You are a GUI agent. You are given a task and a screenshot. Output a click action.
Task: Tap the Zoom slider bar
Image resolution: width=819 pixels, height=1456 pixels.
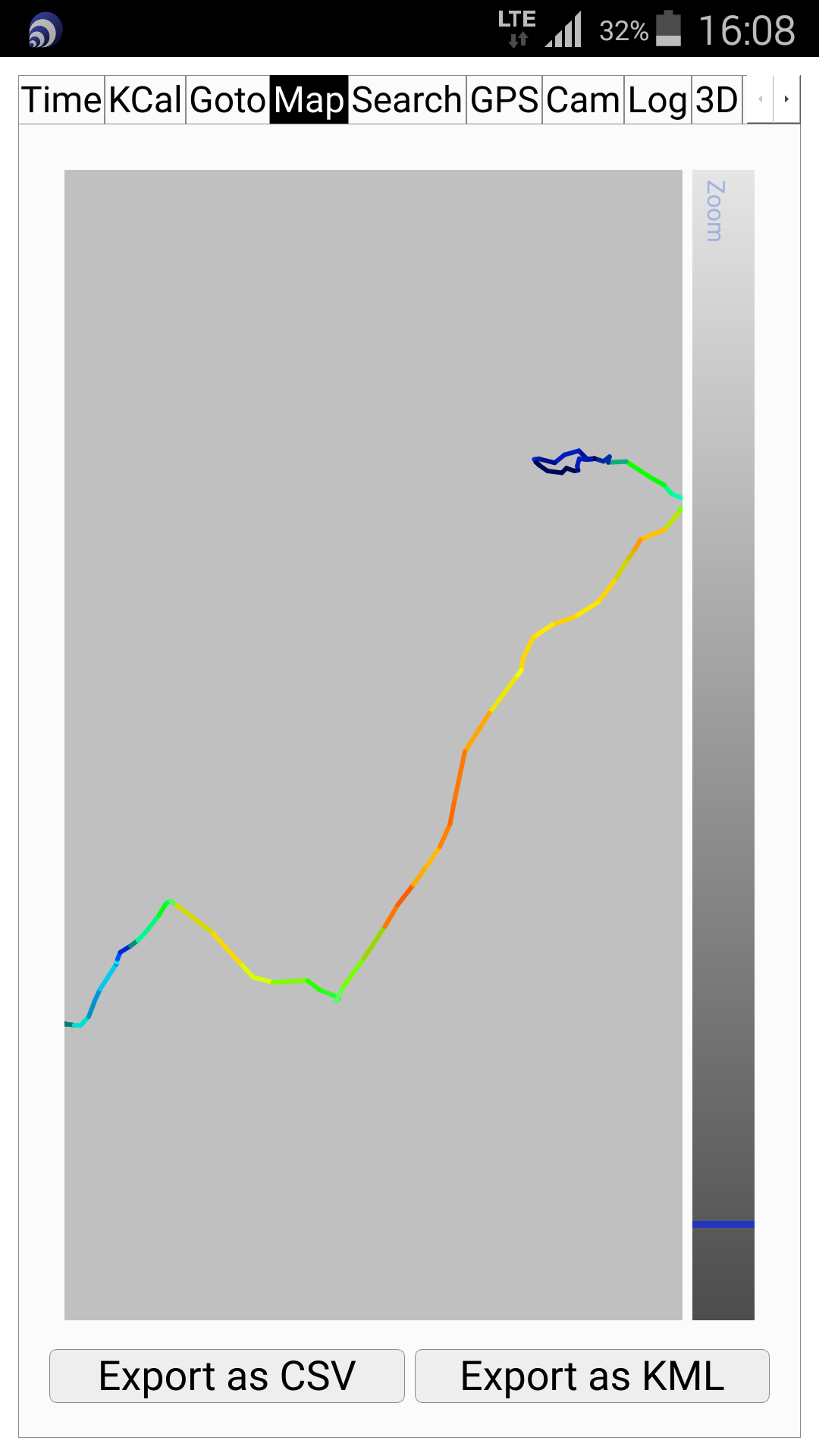click(723, 745)
